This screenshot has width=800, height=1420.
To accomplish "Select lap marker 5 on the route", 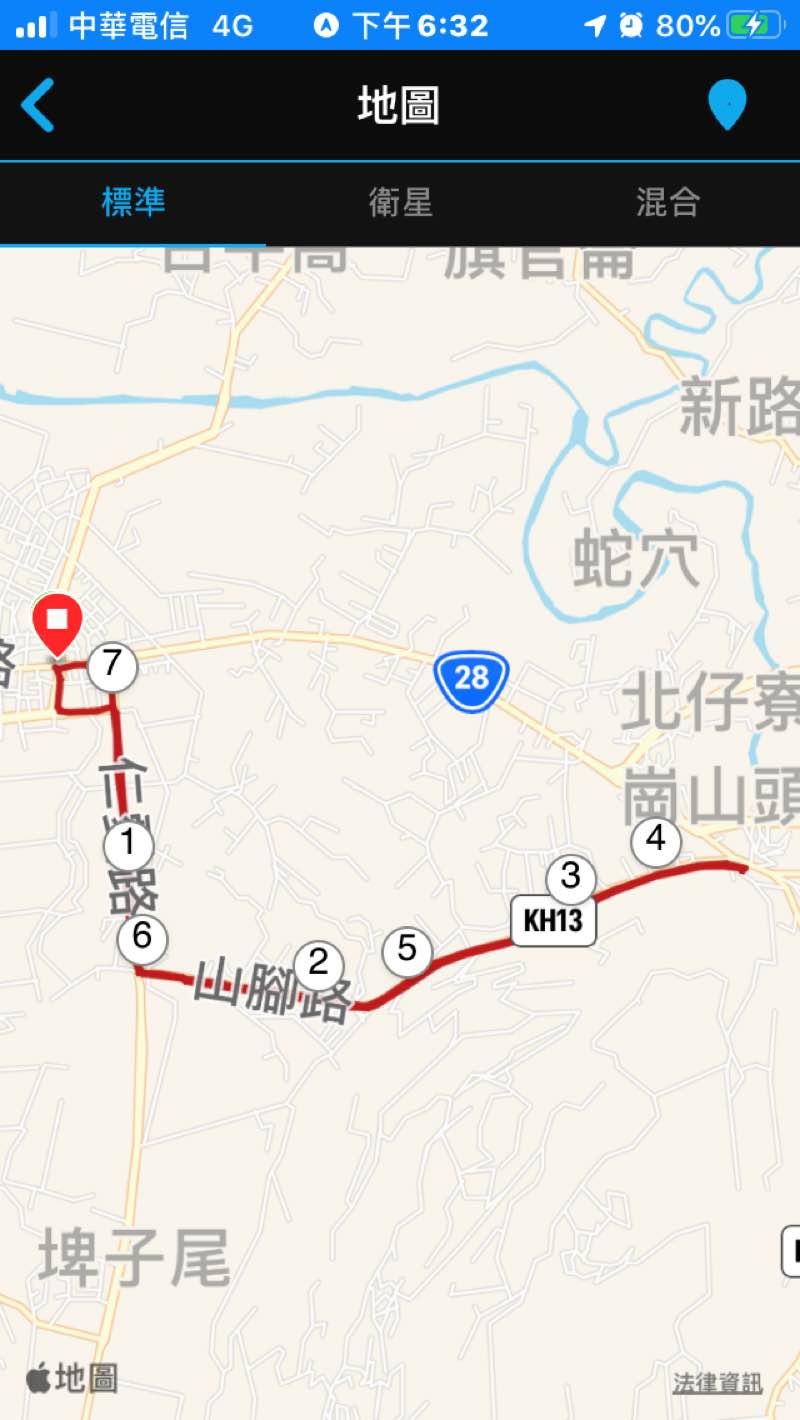I will click(407, 949).
